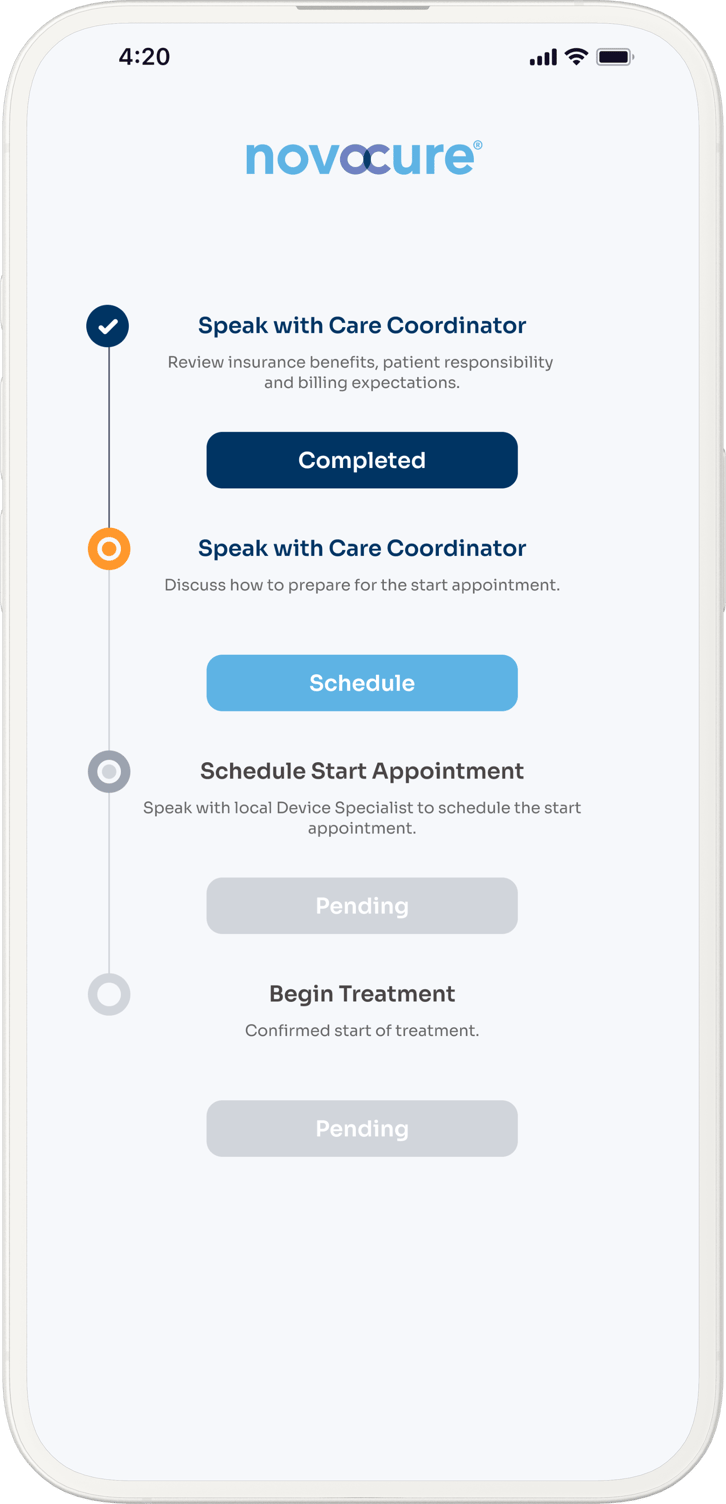Screen dimensions: 726x1504
Task: Tap Pending under Begin Treatment
Action: point(362,1129)
